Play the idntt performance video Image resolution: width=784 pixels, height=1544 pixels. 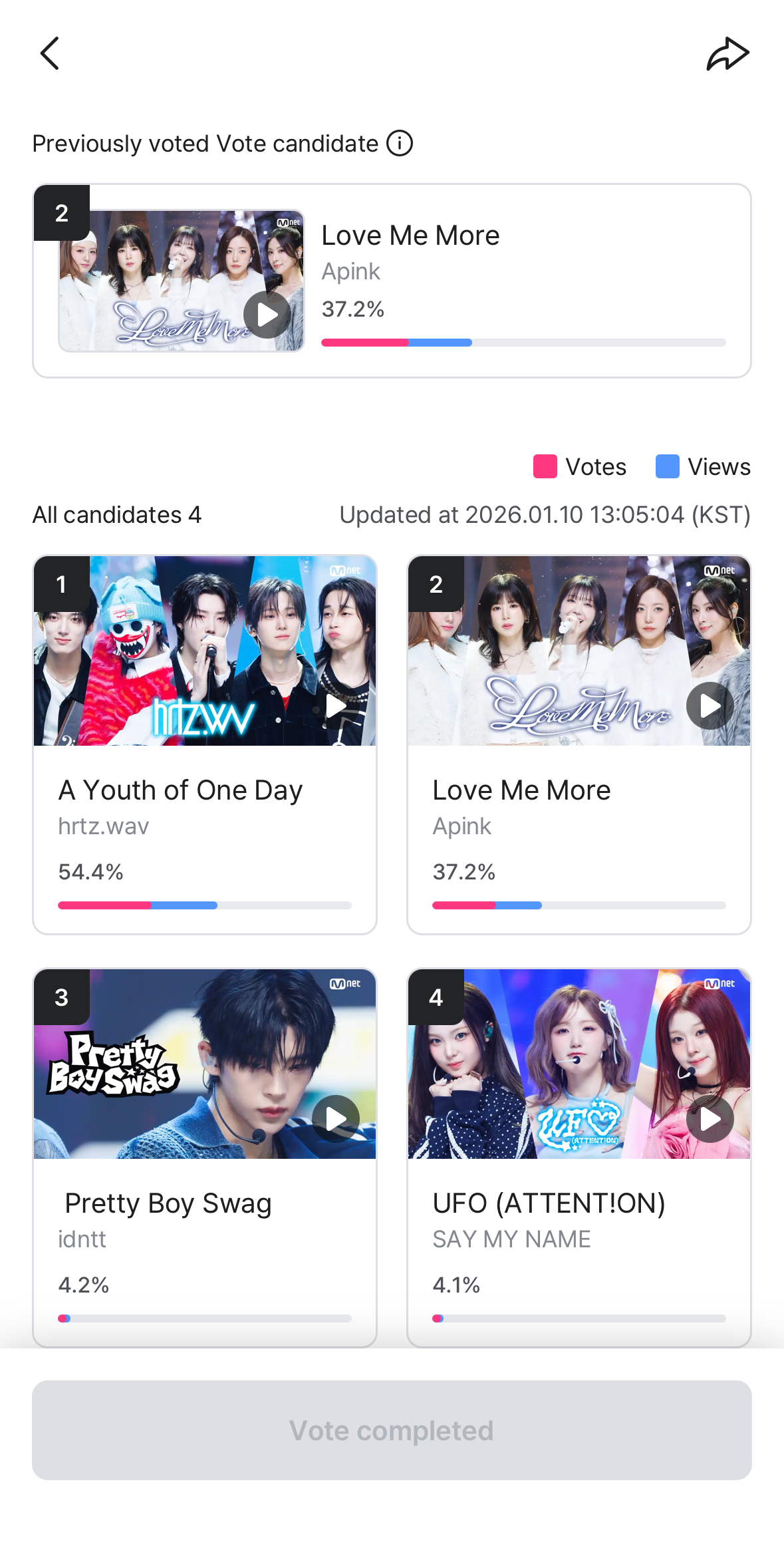pyautogui.click(x=336, y=1119)
